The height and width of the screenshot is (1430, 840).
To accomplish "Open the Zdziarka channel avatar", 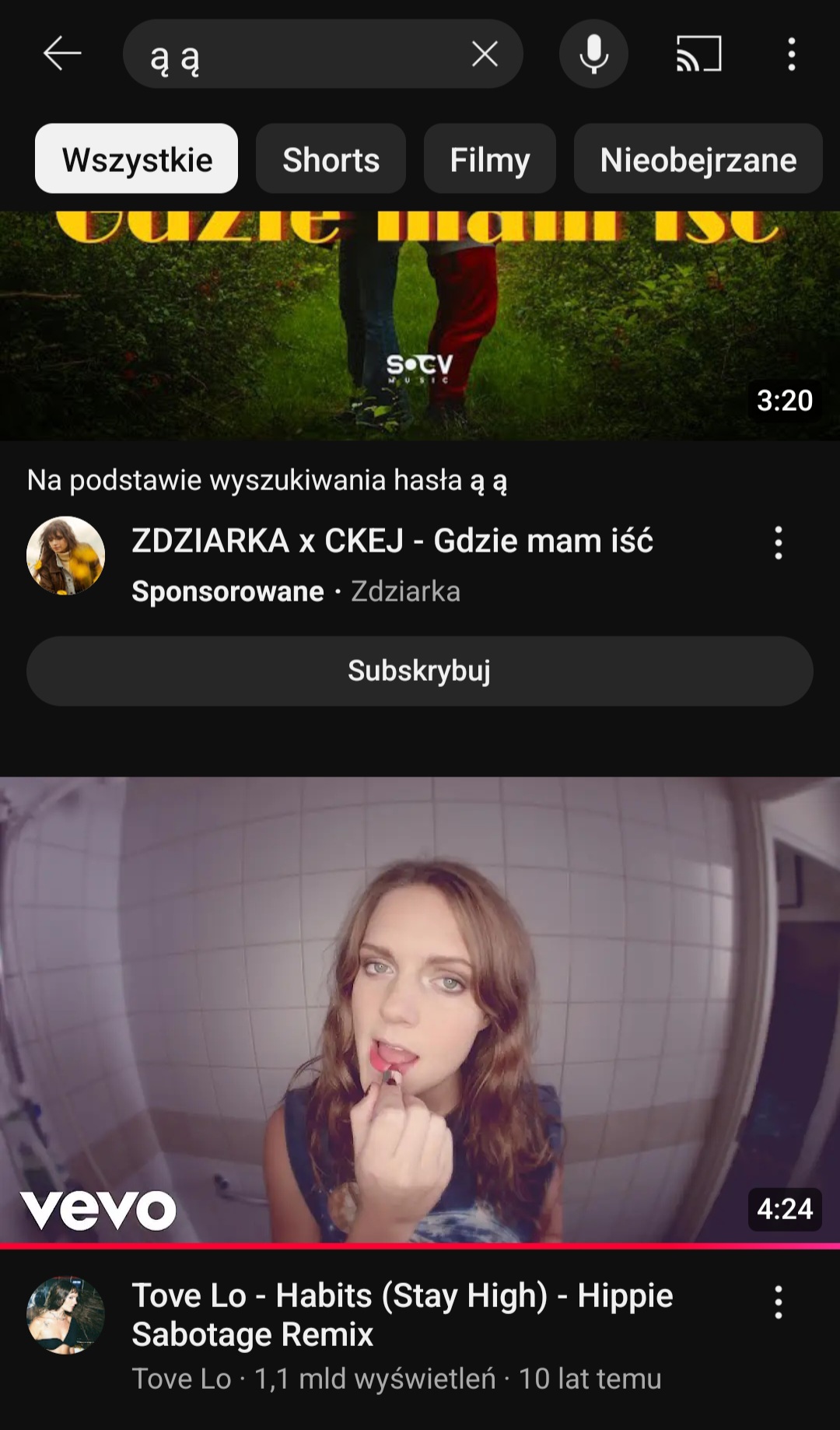I will (x=66, y=556).
